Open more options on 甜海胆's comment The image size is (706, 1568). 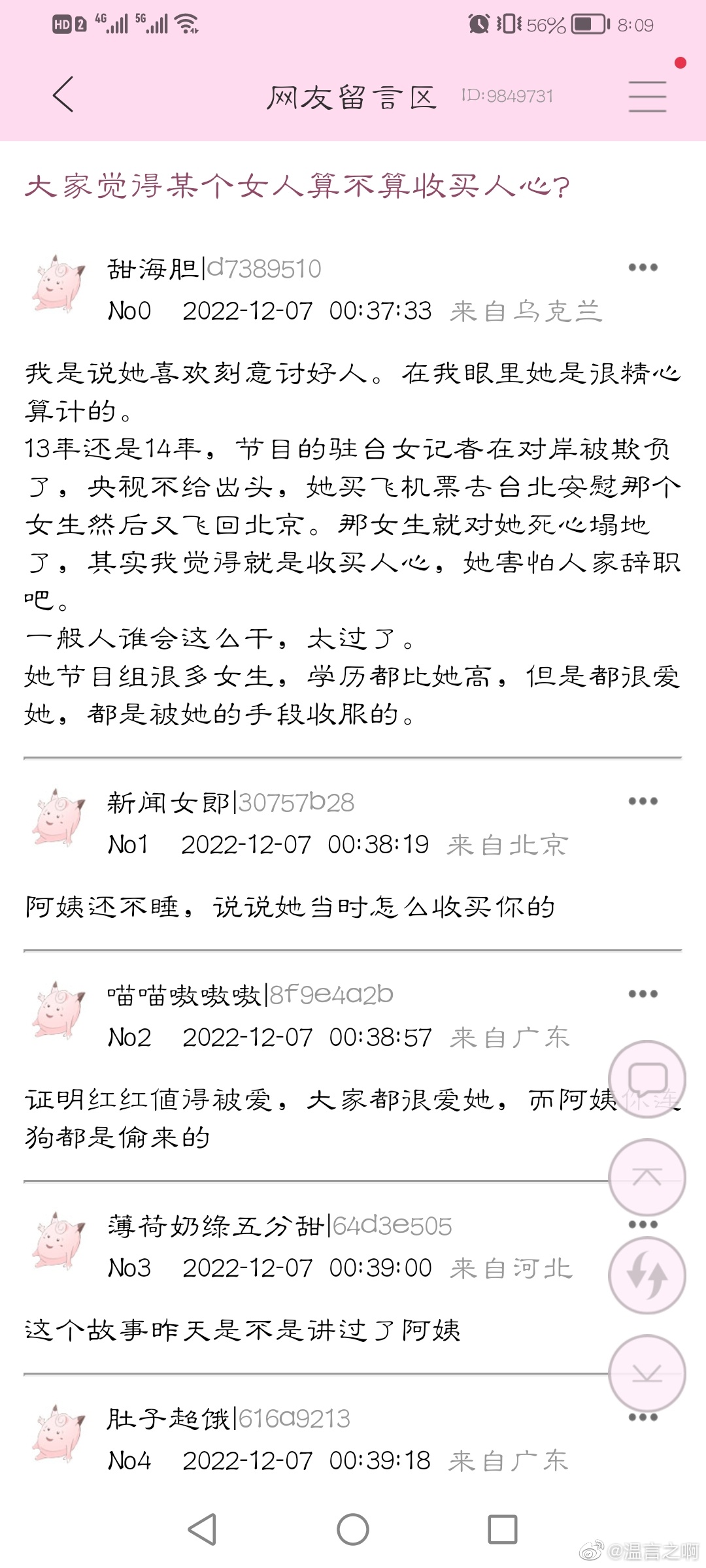pos(643,267)
